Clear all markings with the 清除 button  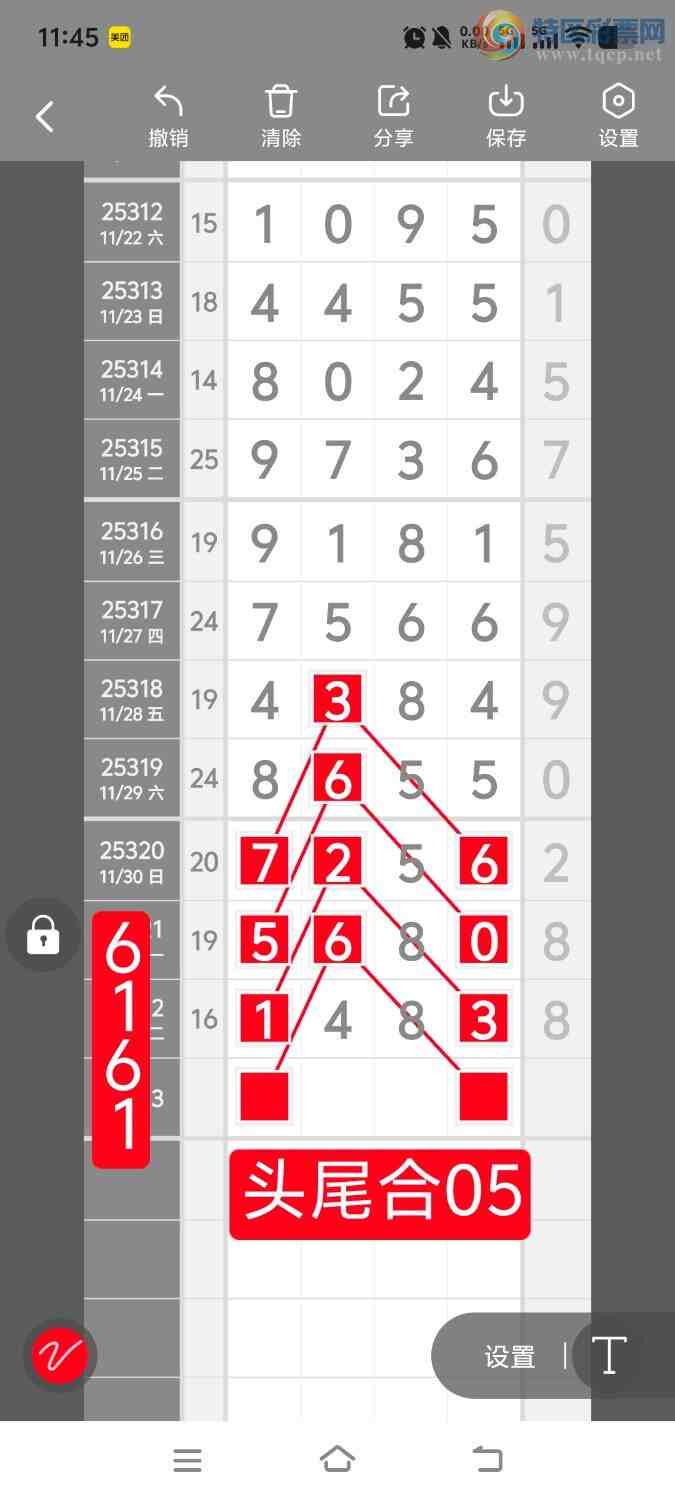pos(281,117)
